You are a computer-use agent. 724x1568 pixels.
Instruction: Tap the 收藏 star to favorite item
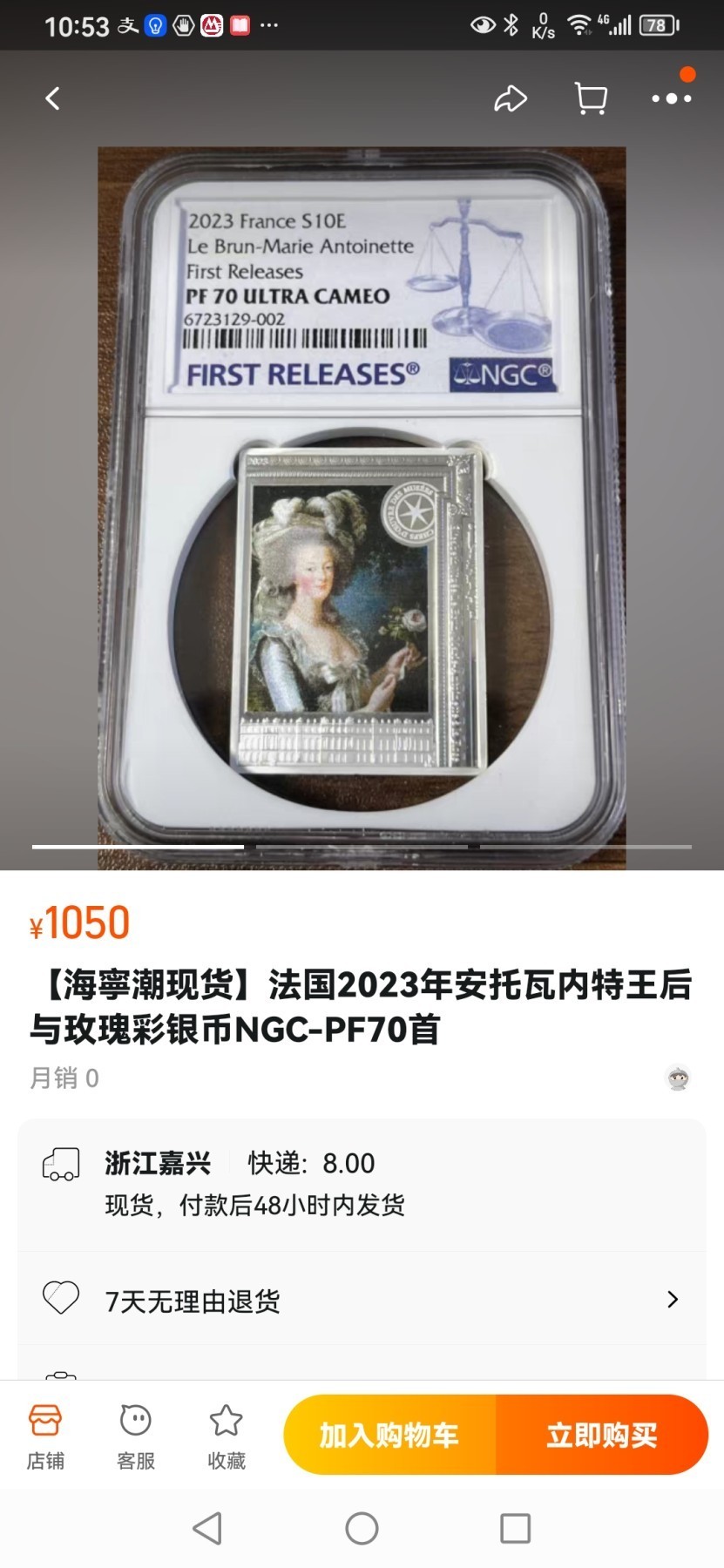[226, 1433]
